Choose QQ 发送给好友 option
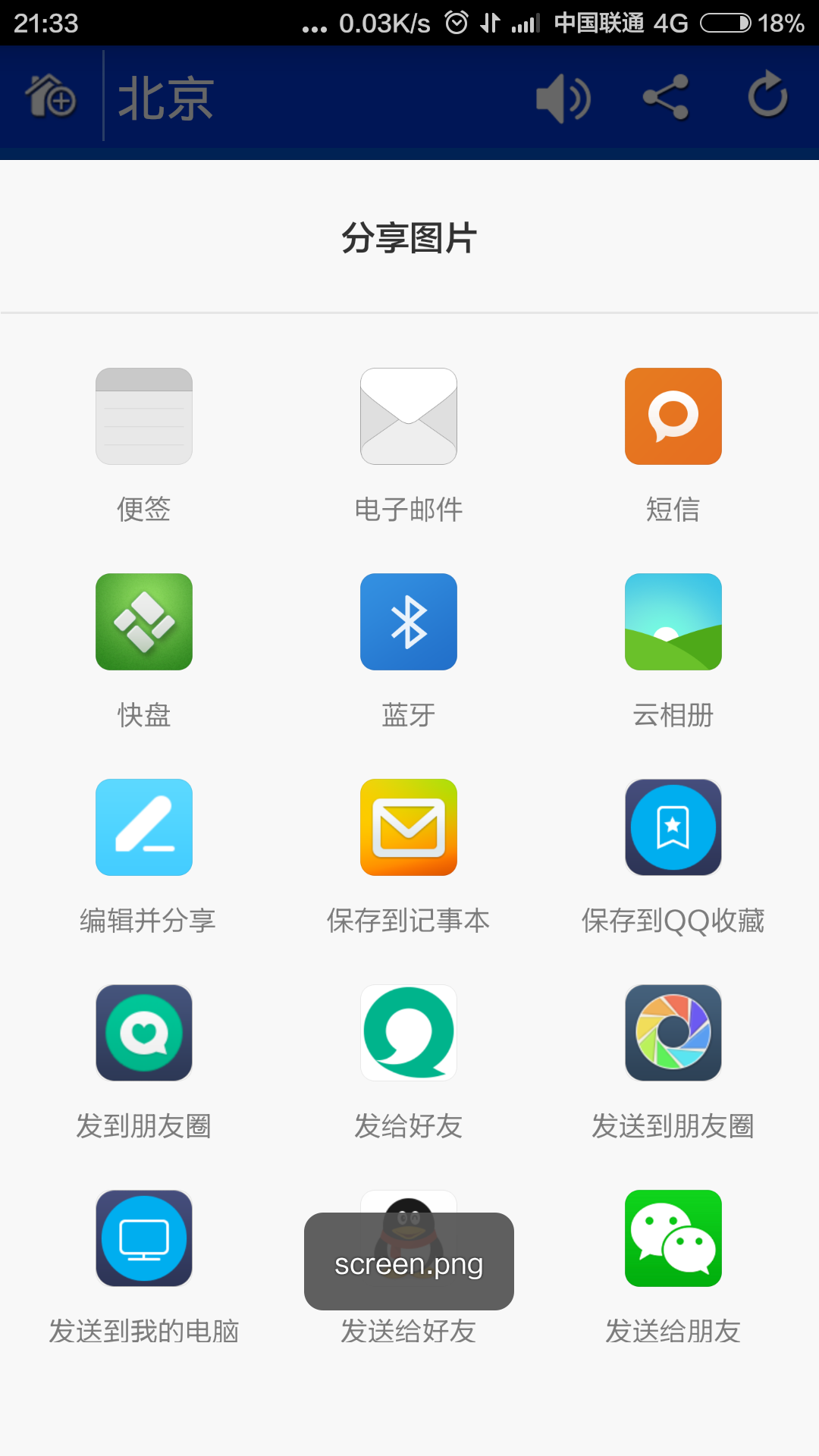This screenshot has width=819, height=1456. click(x=409, y=1330)
